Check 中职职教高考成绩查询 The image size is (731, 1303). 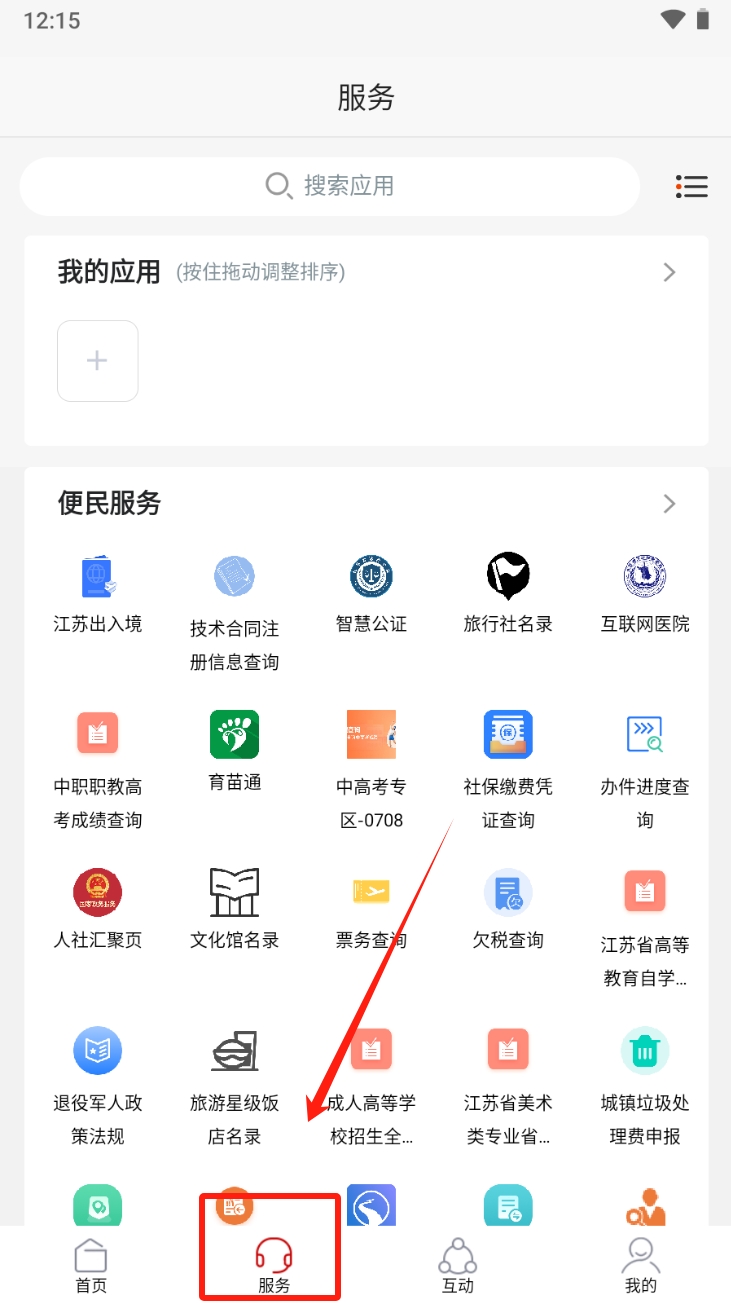pyautogui.click(x=98, y=770)
